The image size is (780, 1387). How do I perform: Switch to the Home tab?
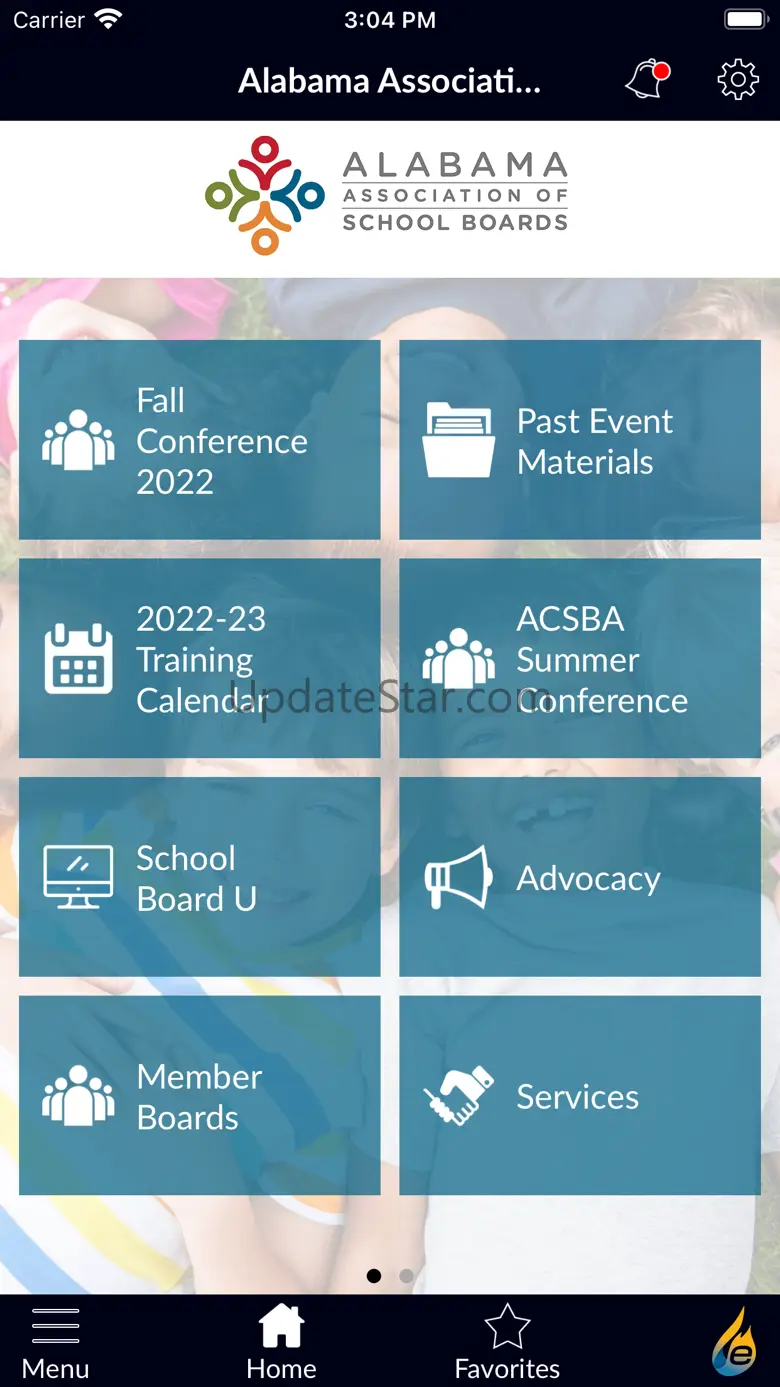coord(281,1342)
